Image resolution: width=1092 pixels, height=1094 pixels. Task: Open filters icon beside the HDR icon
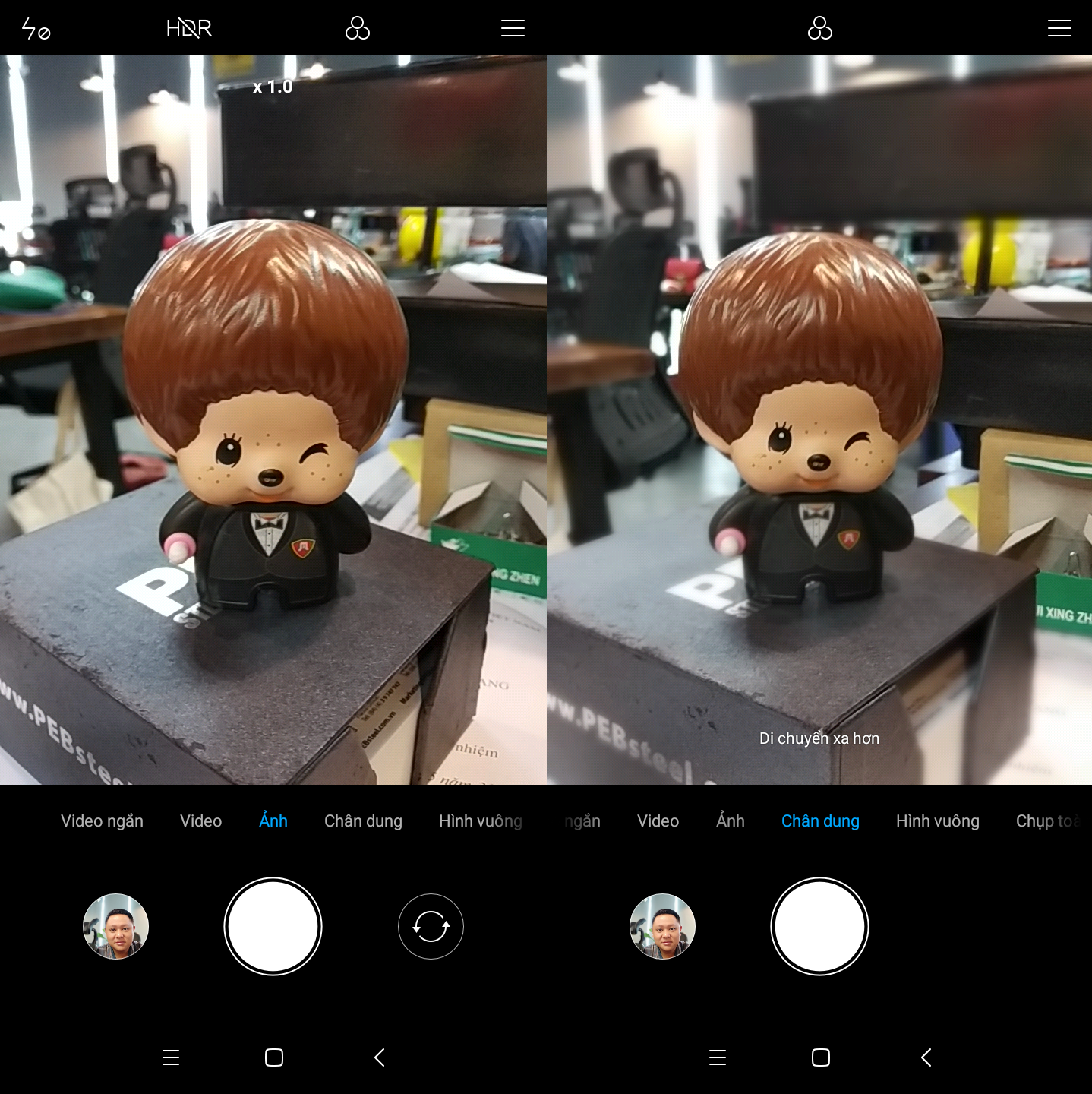pos(357,29)
